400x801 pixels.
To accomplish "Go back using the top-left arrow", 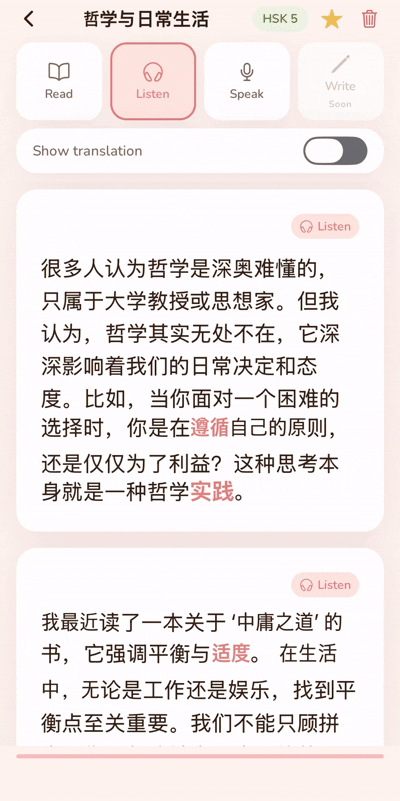I will [29, 19].
